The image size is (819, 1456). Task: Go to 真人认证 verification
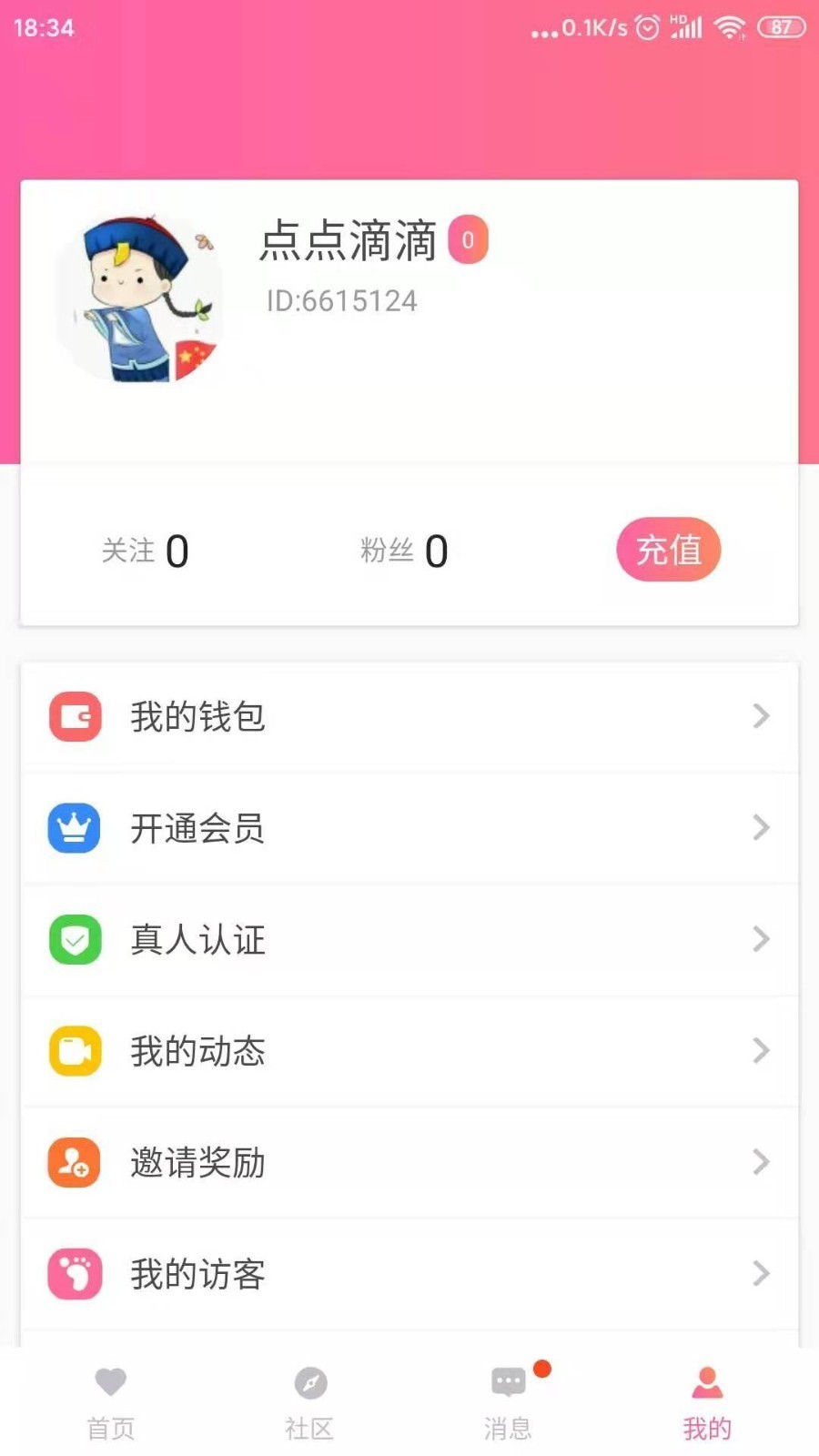[x=409, y=939]
